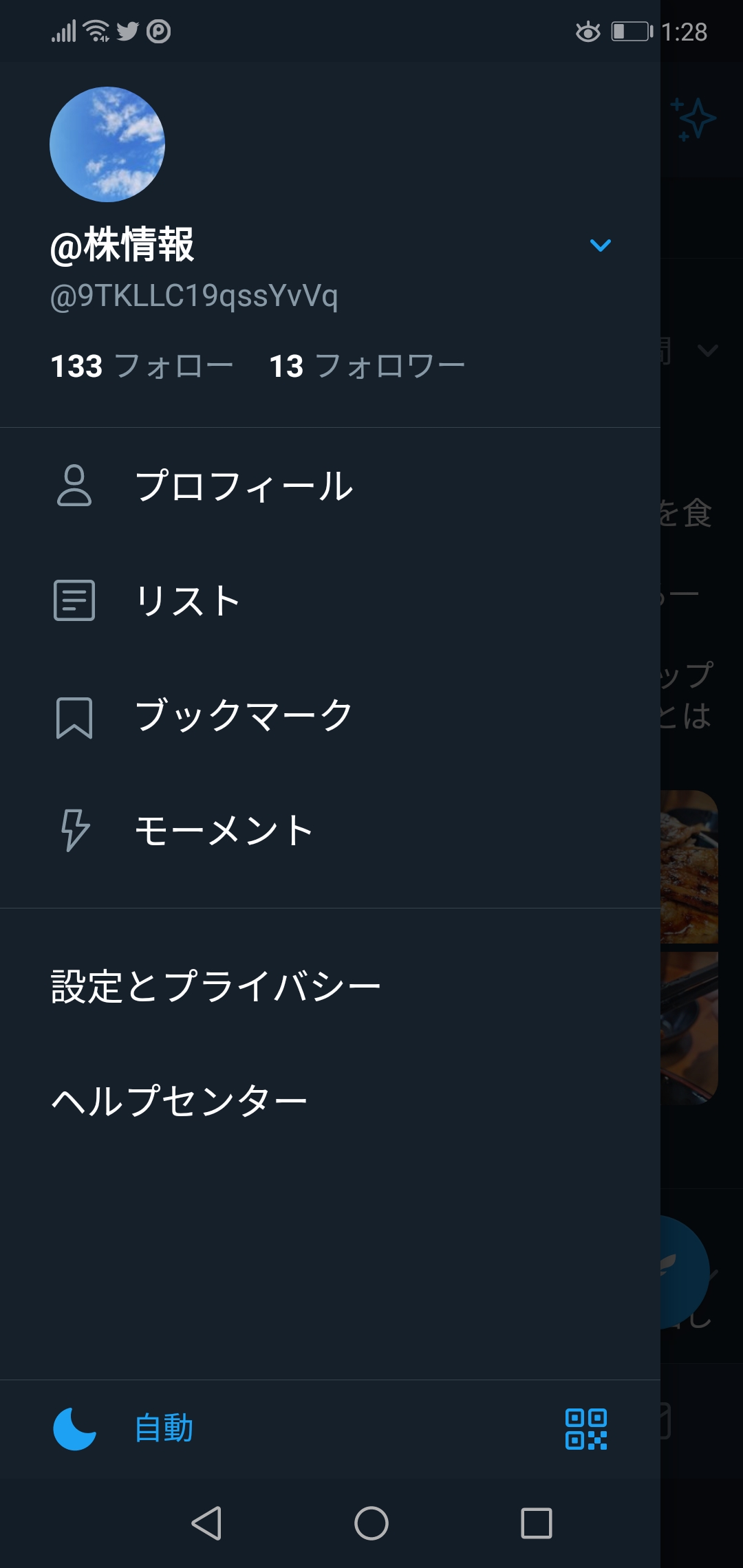Open the 133 フォロー following list

click(142, 366)
